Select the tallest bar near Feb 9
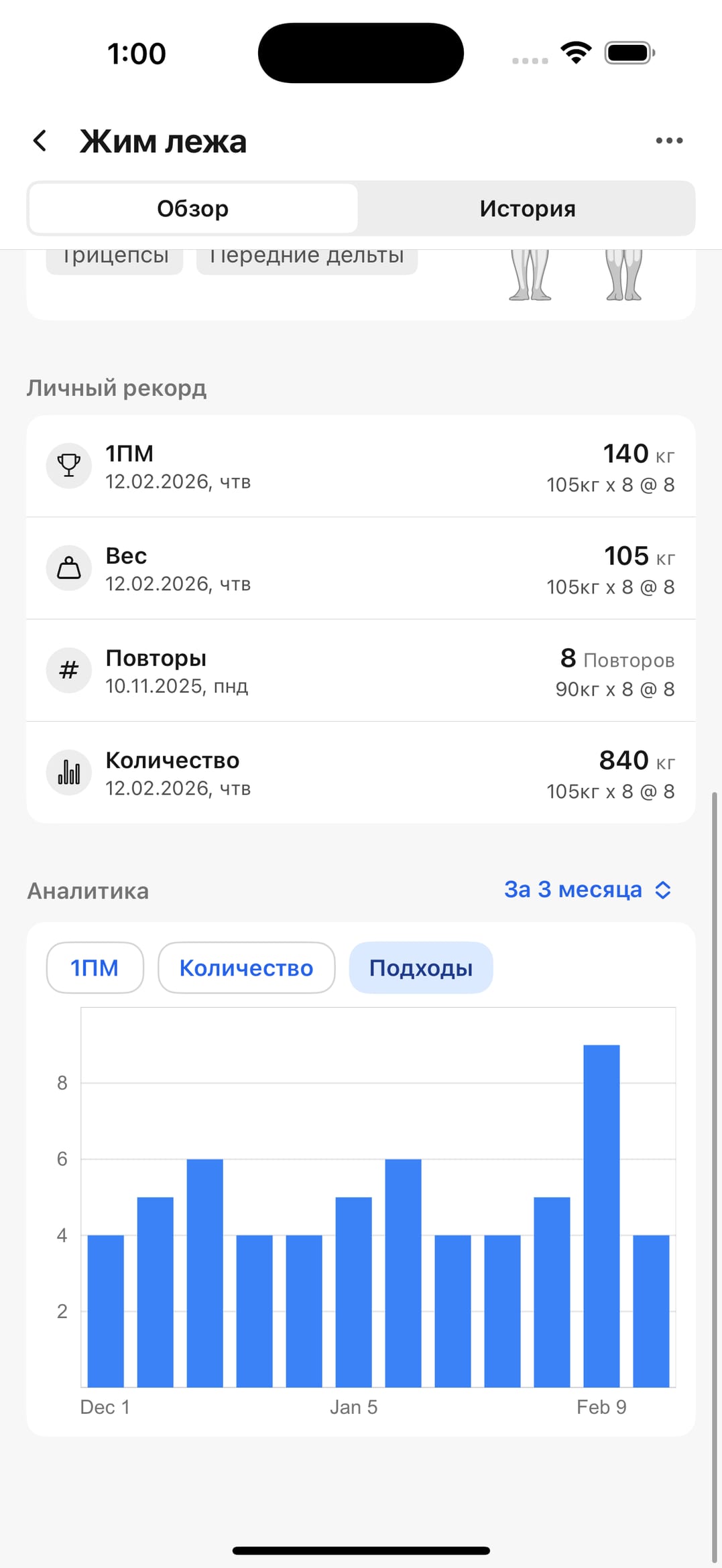 point(602,1206)
